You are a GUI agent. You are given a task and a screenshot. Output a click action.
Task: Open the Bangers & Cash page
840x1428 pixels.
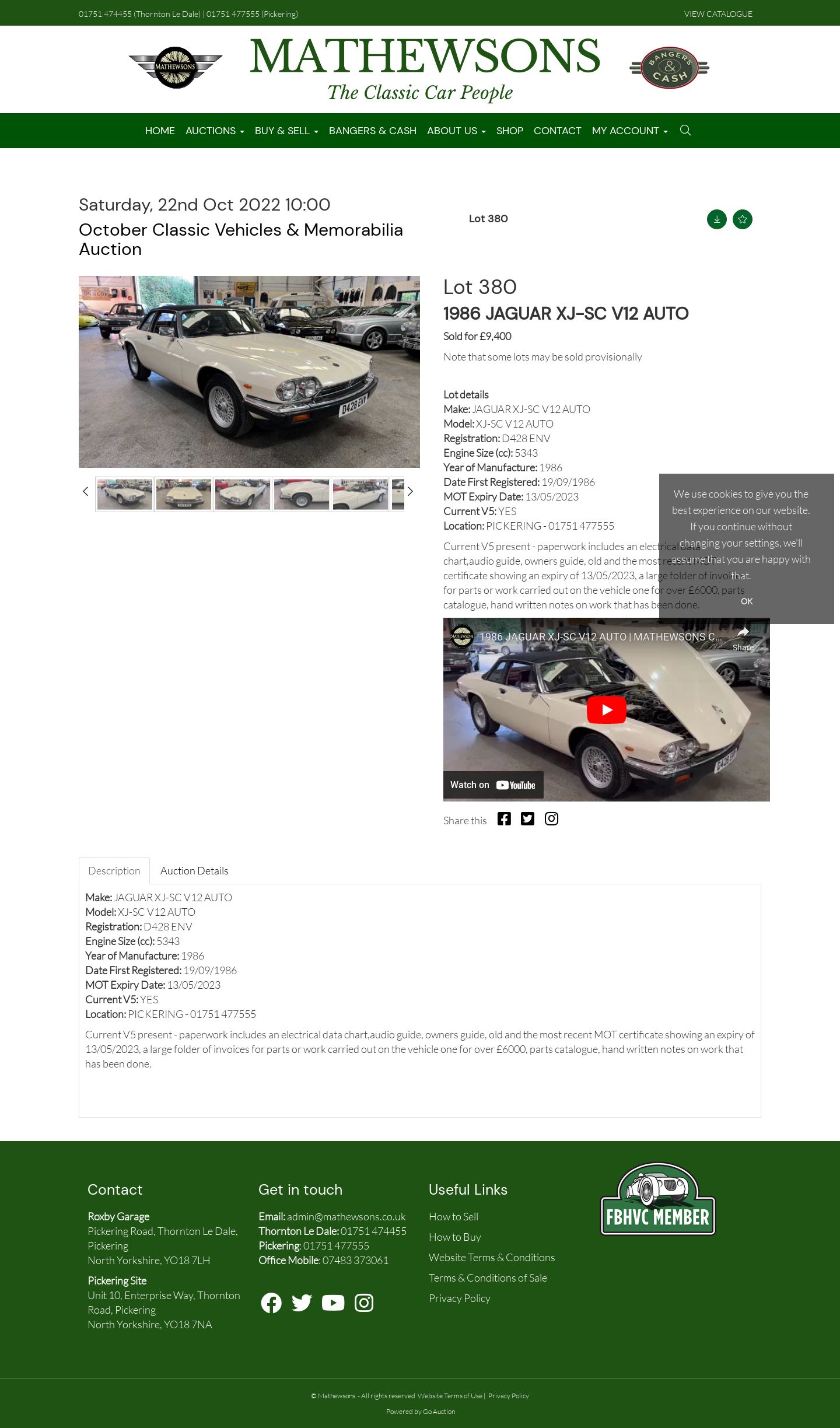point(373,131)
